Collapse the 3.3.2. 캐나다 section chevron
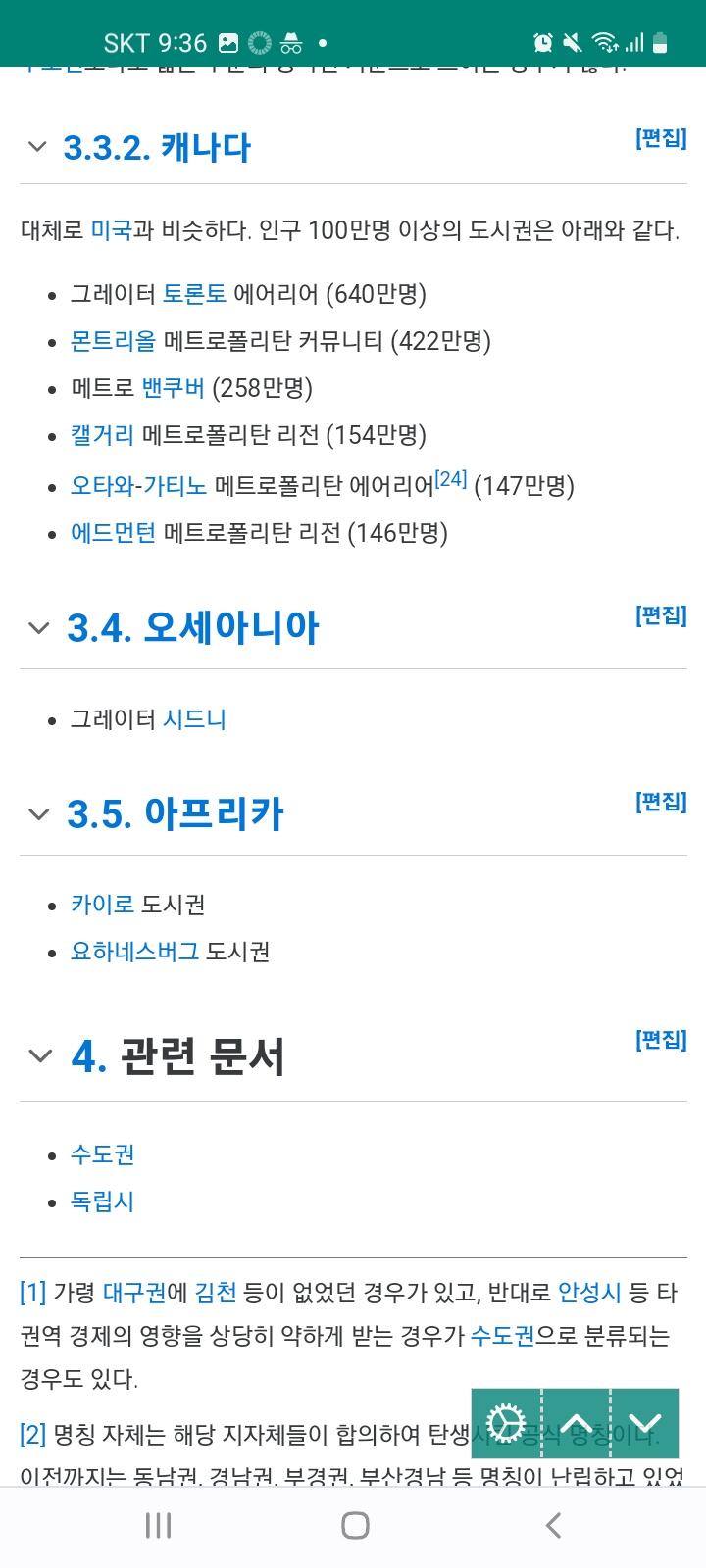 (x=37, y=147)
